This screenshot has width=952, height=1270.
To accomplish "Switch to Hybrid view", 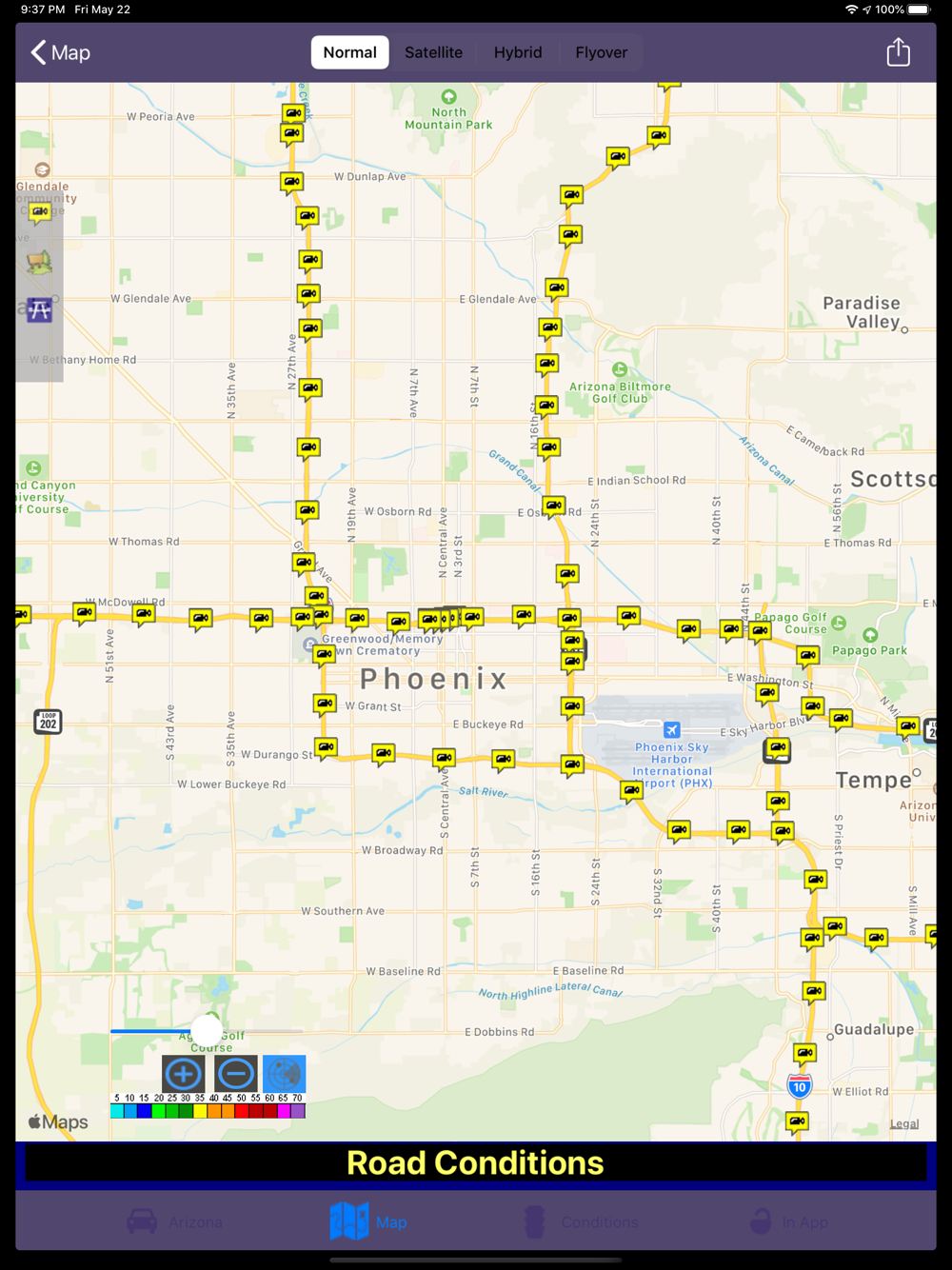I will [518, 53].
